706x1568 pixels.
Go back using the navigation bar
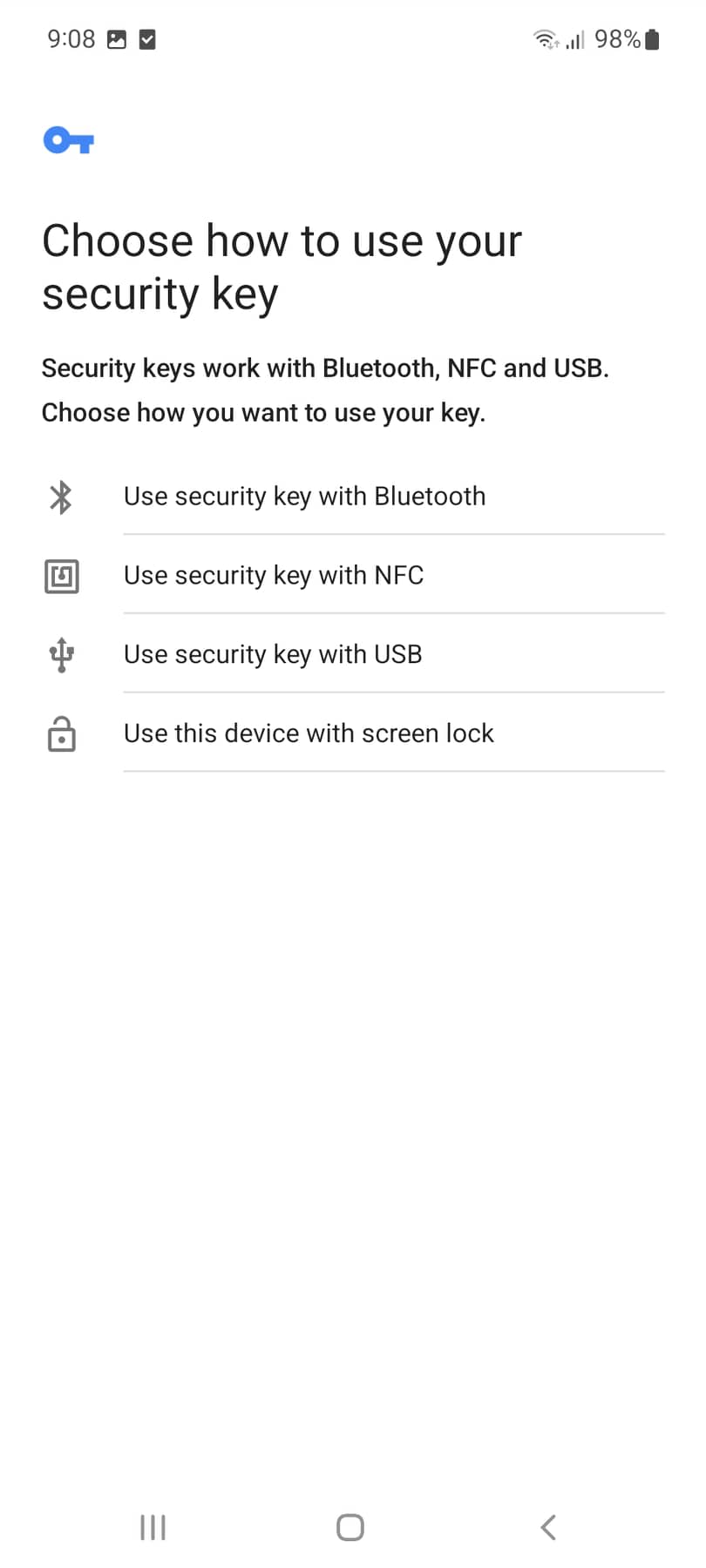[x=548, y=1527]
